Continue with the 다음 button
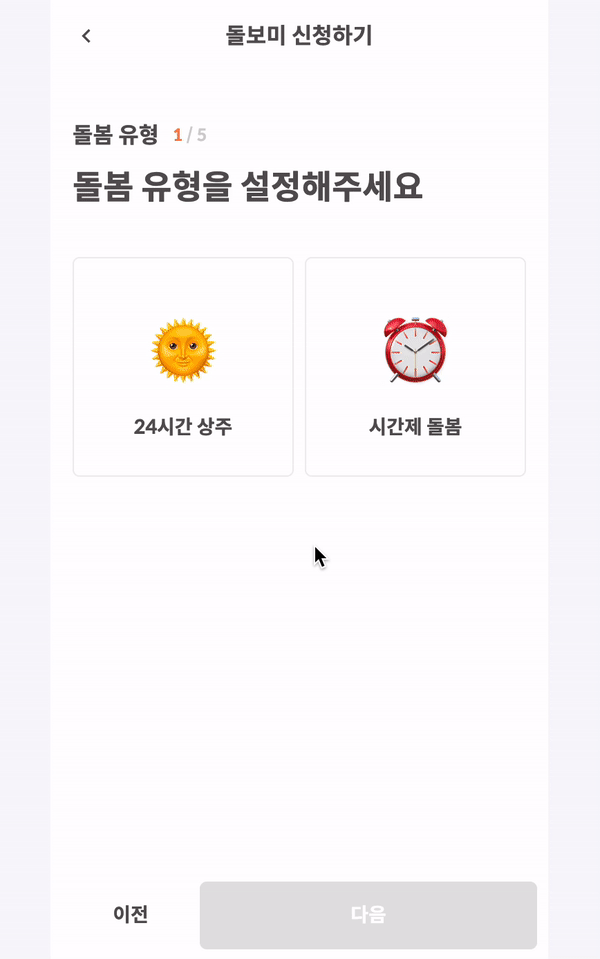 tap(368, 914)
